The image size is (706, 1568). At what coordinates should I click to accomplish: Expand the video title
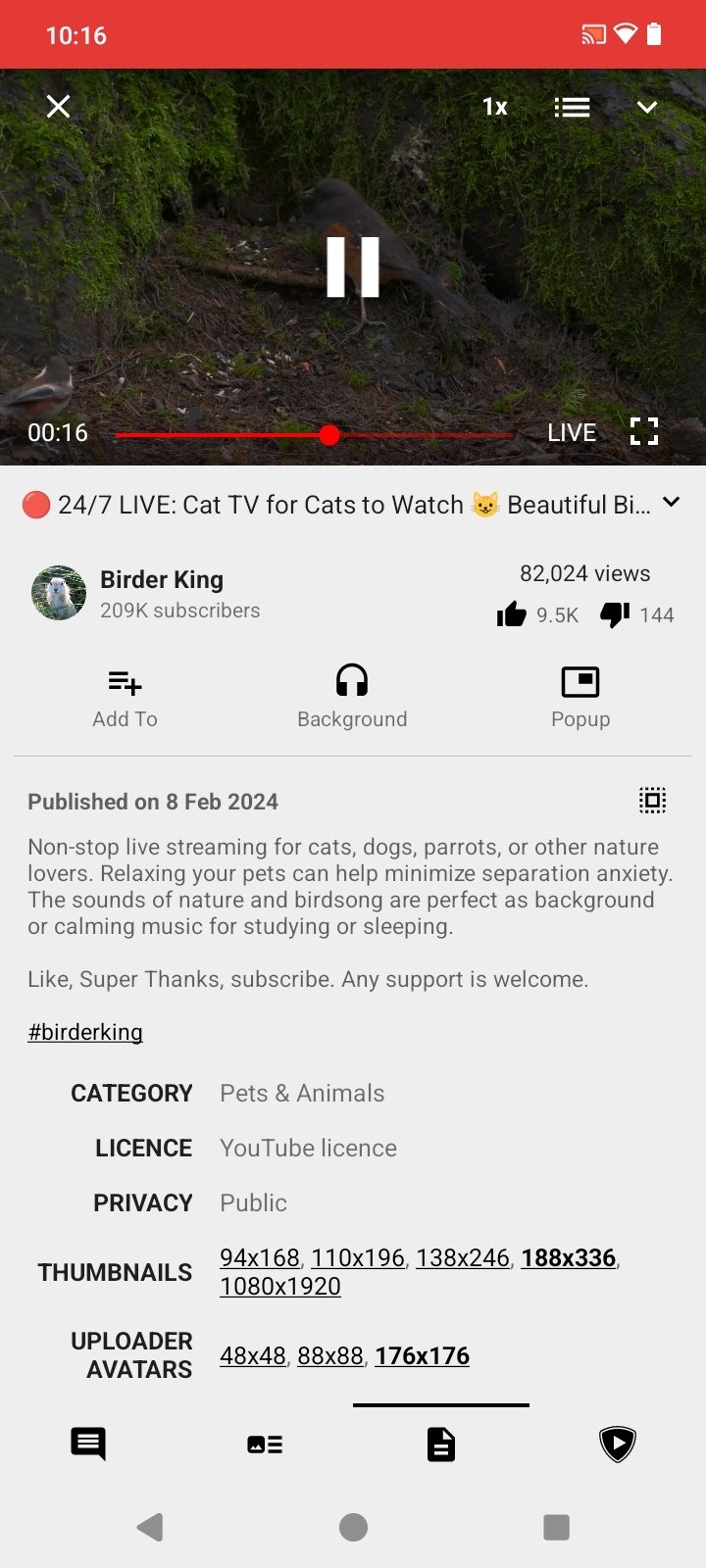pos(672,503)
